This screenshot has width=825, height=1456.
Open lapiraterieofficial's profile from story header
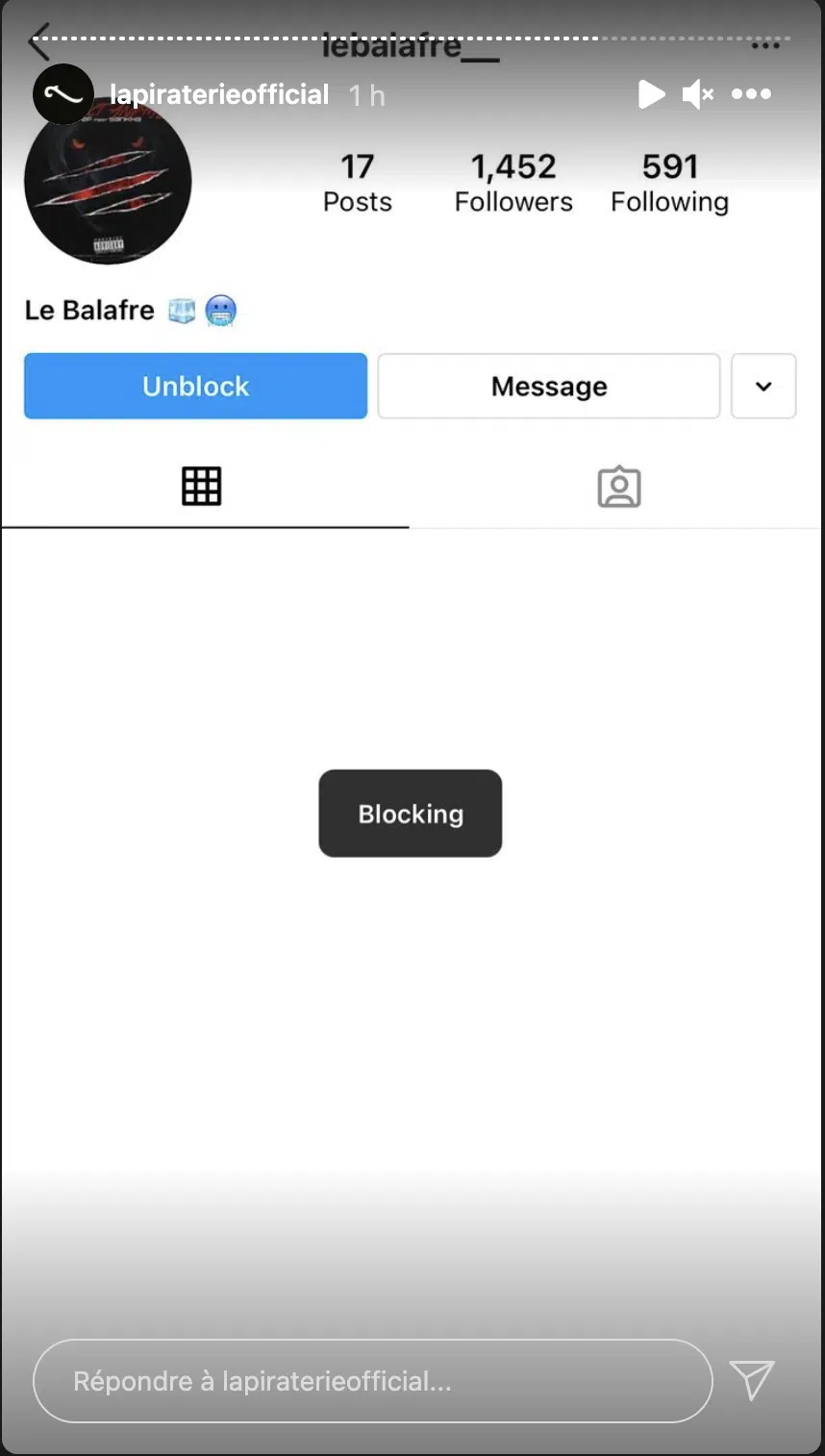point(218,94)
